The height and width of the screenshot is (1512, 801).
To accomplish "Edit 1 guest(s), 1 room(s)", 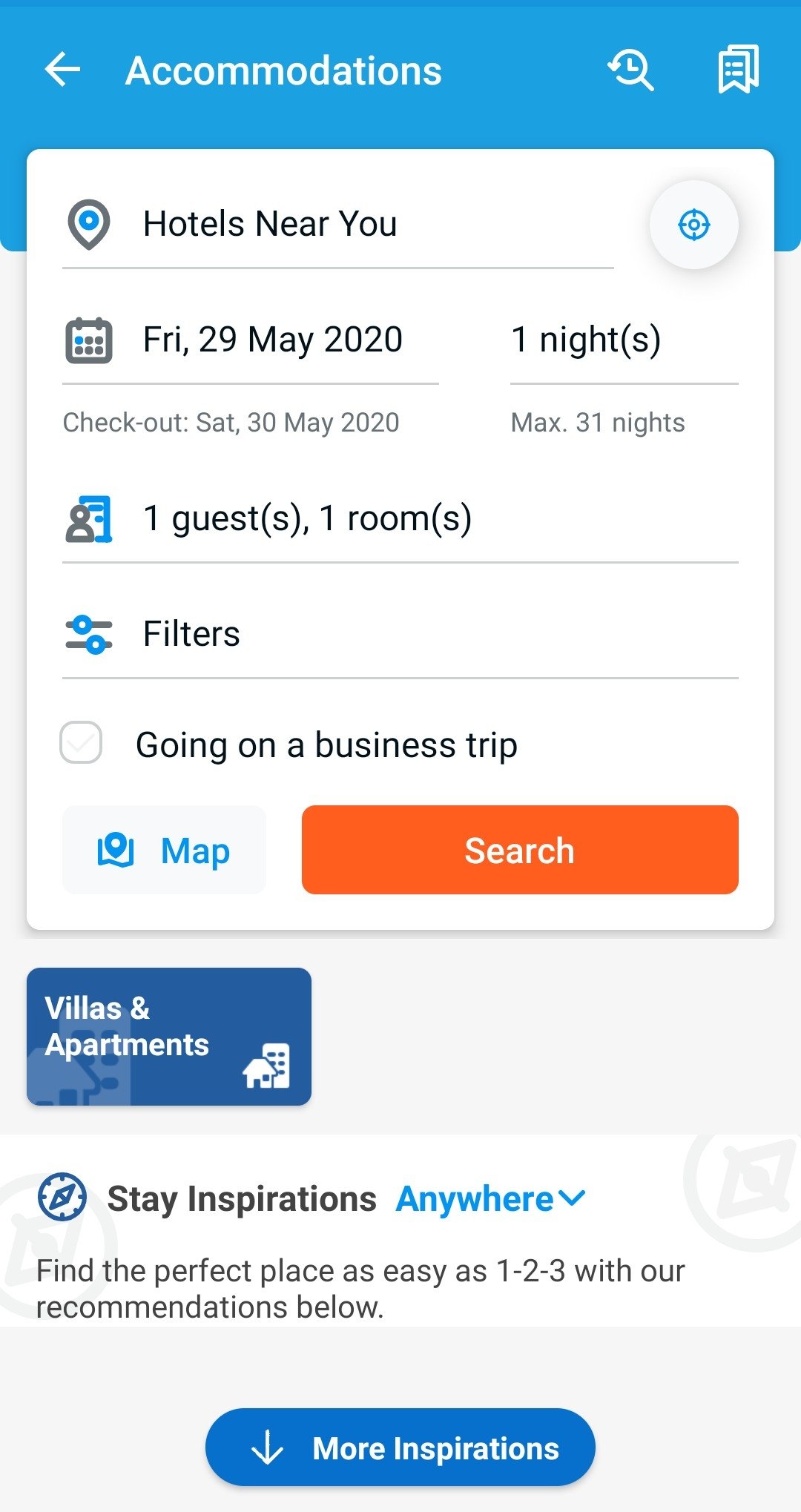I will [x=400, y=519].
